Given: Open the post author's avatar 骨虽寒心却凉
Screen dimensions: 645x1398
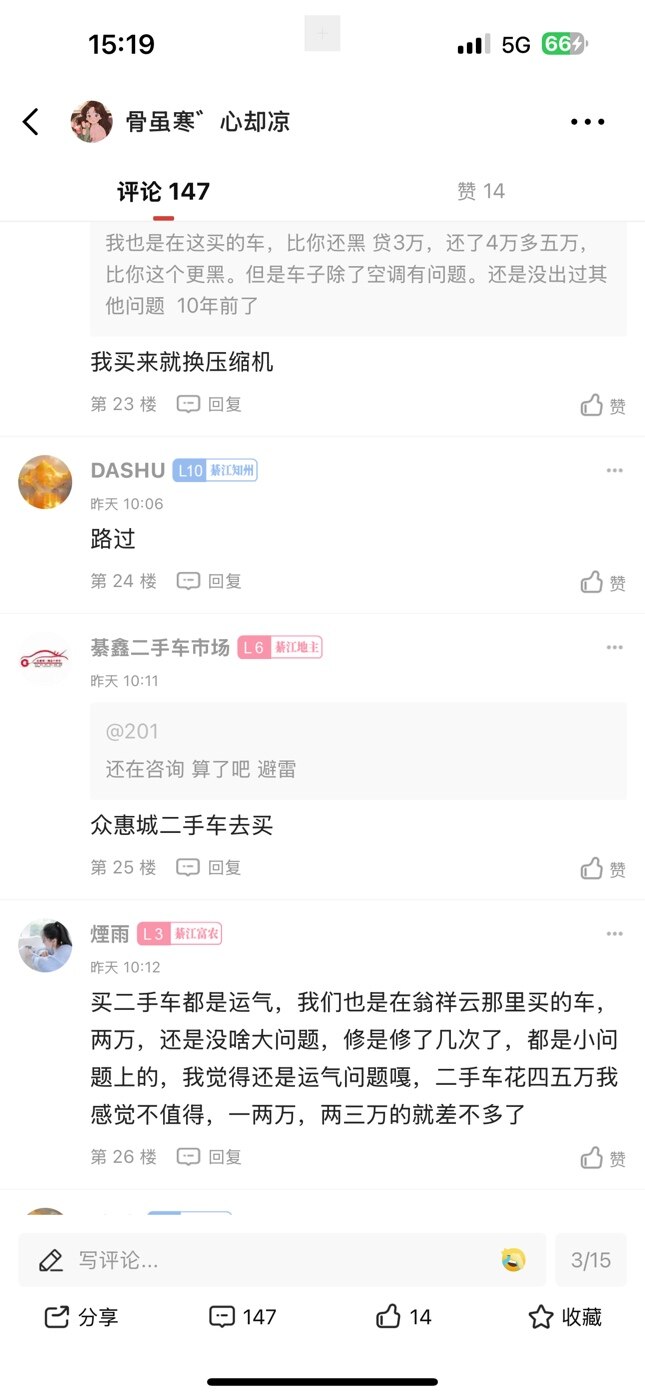Looking at the screenshot, I should 91,122.
